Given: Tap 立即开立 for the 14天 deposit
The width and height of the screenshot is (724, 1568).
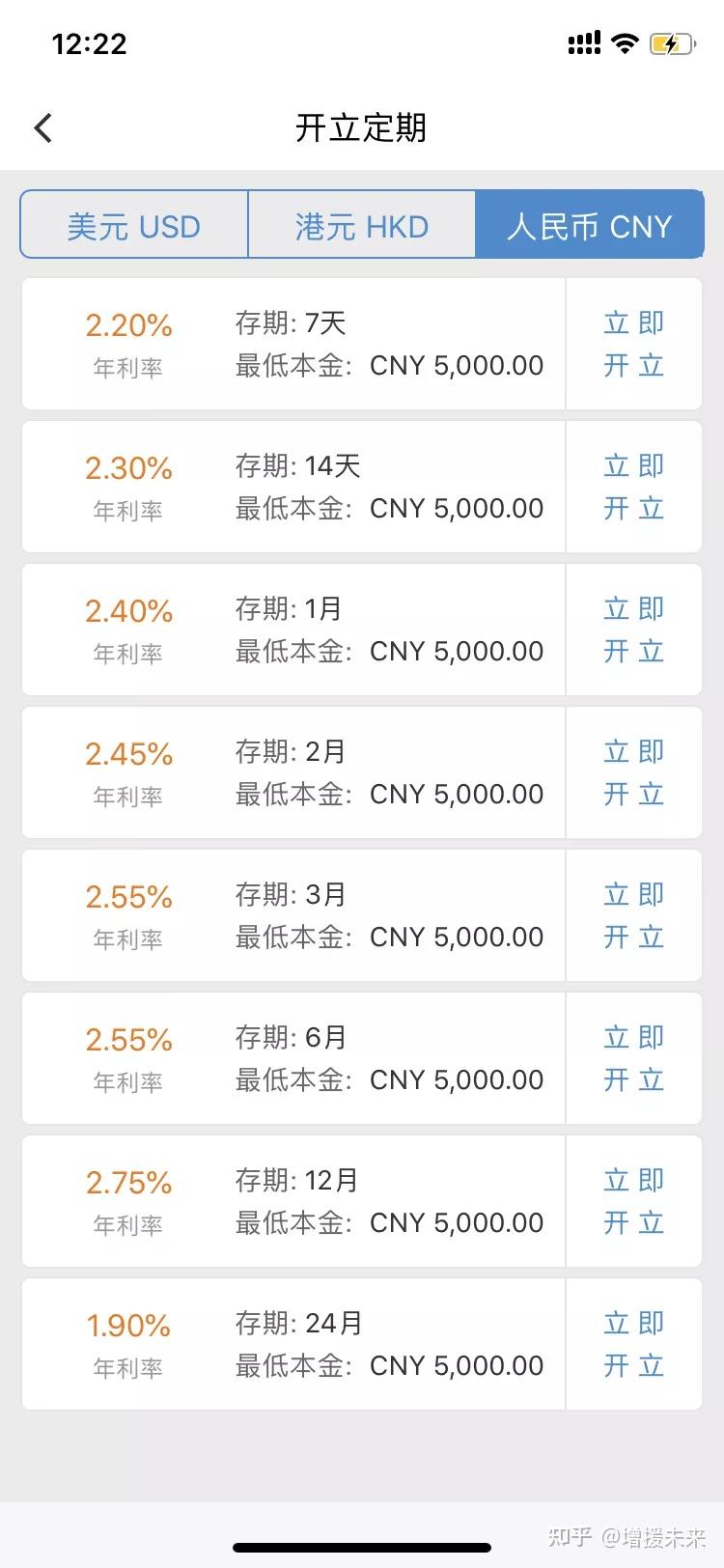Looking at the screenshot, I should [x=633, y=487].
